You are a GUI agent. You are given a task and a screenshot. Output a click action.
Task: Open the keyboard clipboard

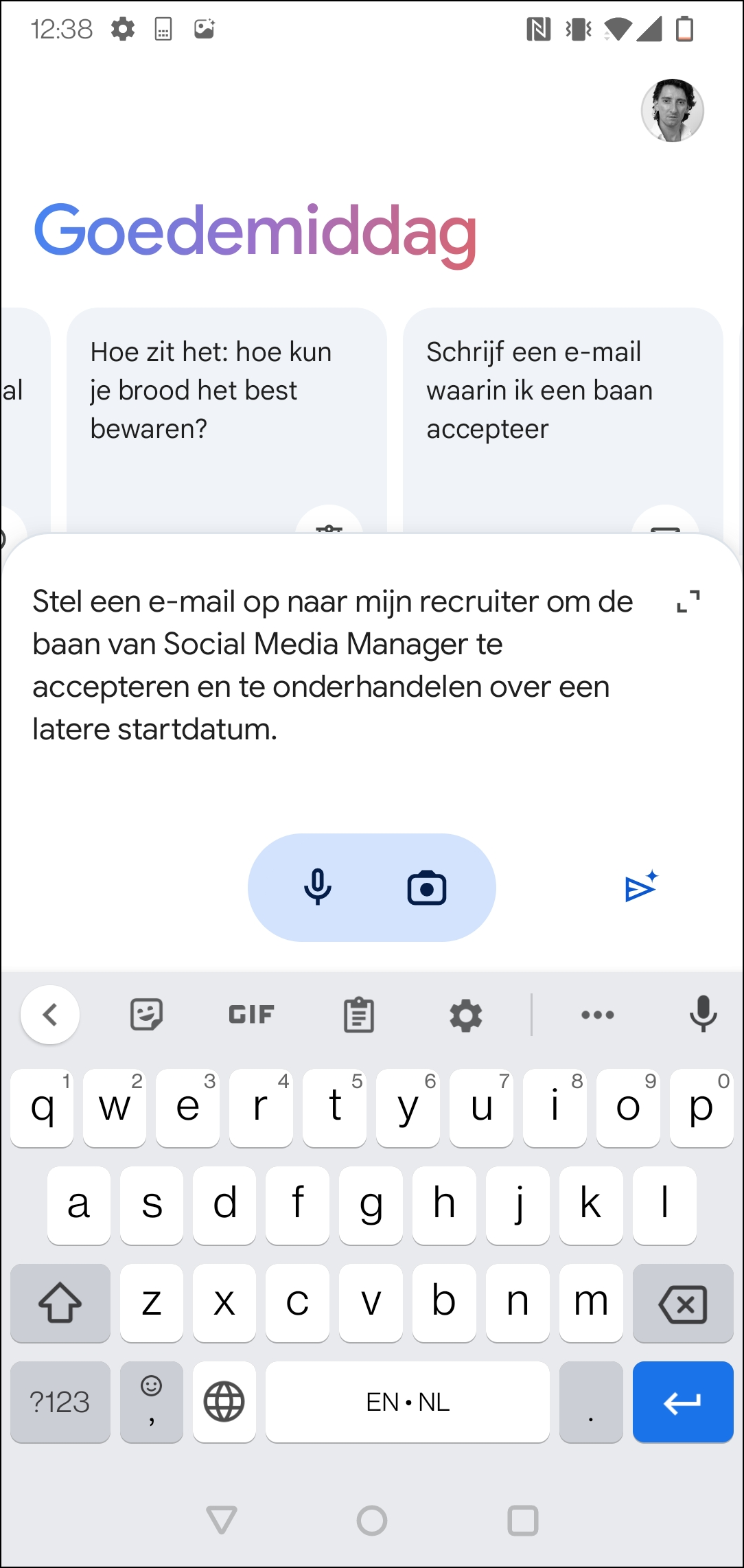click(358, 1015)
